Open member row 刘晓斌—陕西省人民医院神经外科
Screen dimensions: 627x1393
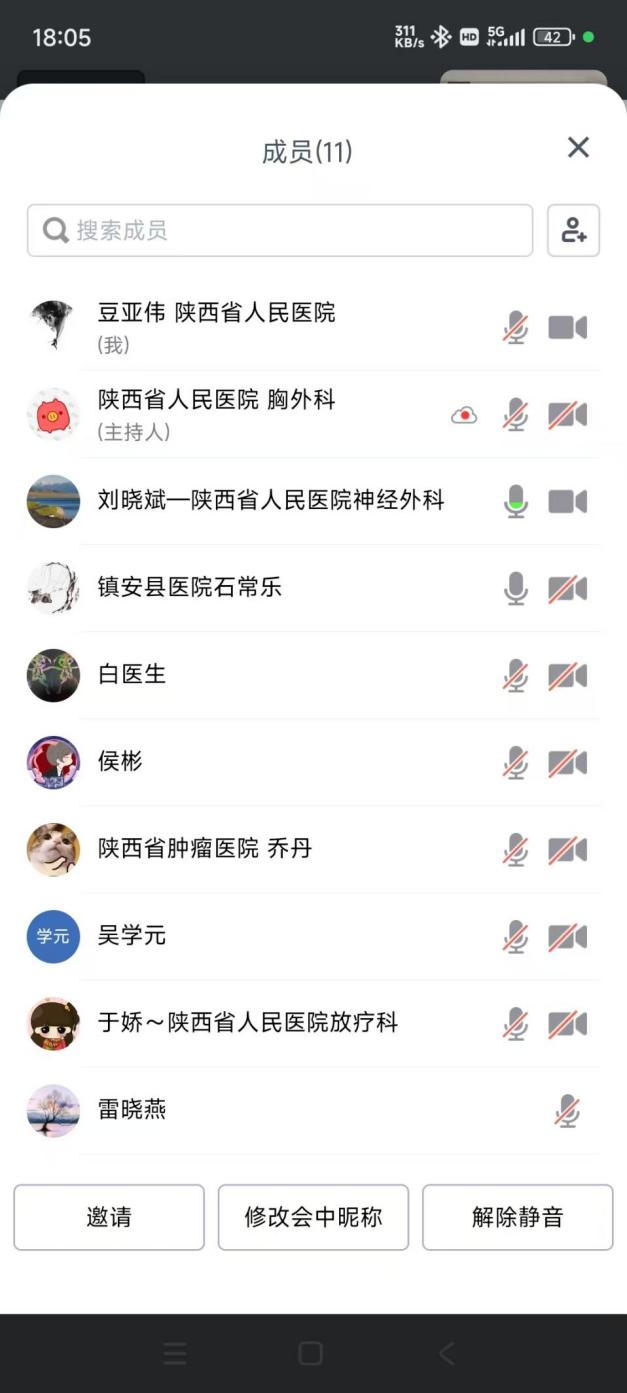click(271, 500)
